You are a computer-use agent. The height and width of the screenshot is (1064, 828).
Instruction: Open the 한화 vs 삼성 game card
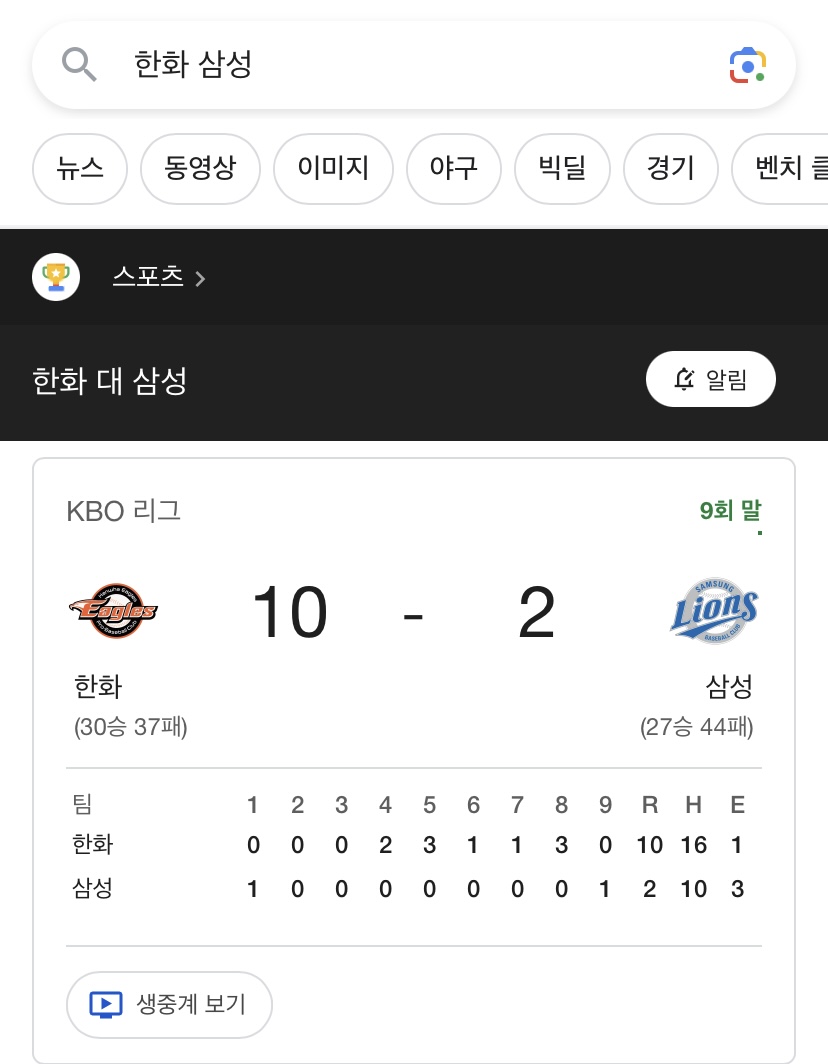tap(413, 620)
